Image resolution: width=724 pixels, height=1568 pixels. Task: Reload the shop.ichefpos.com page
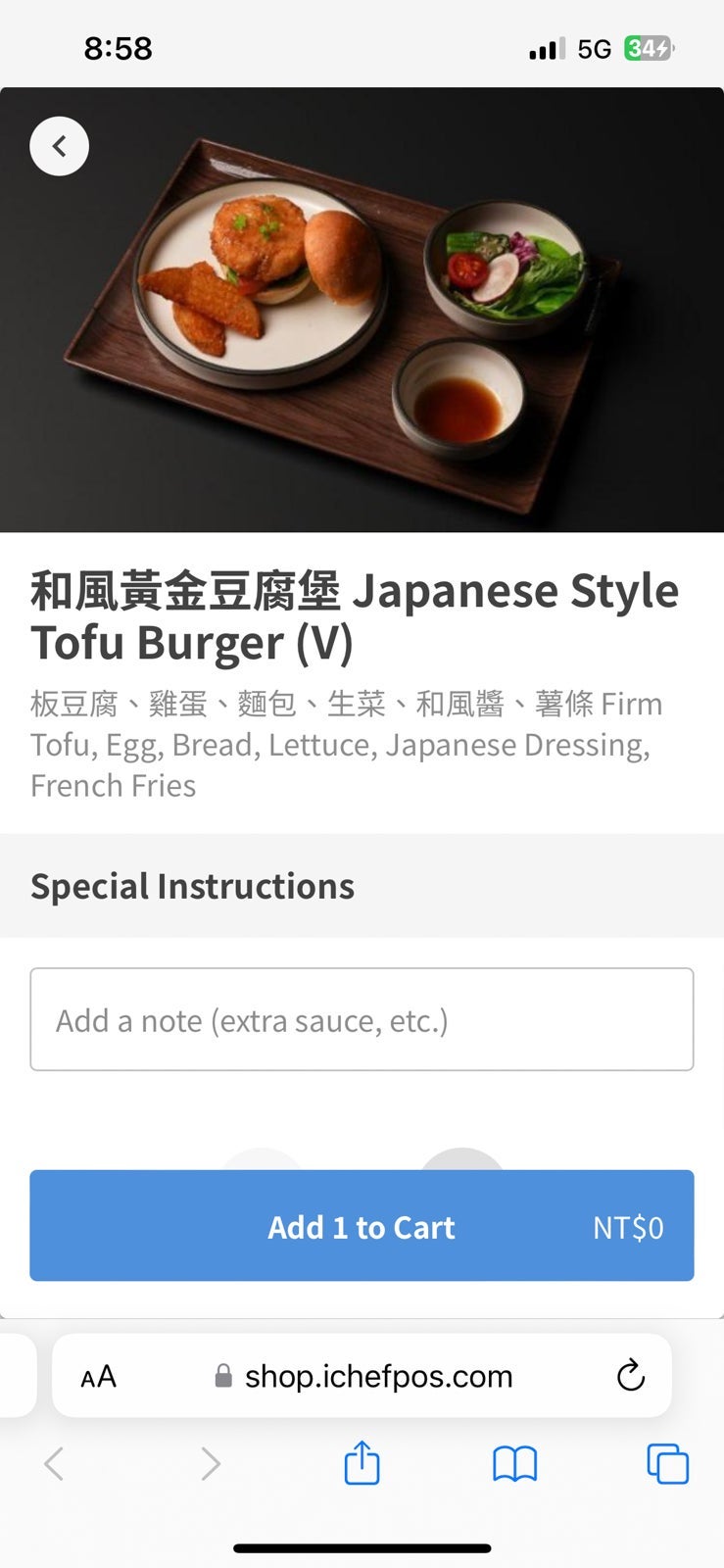point(631,1376)
